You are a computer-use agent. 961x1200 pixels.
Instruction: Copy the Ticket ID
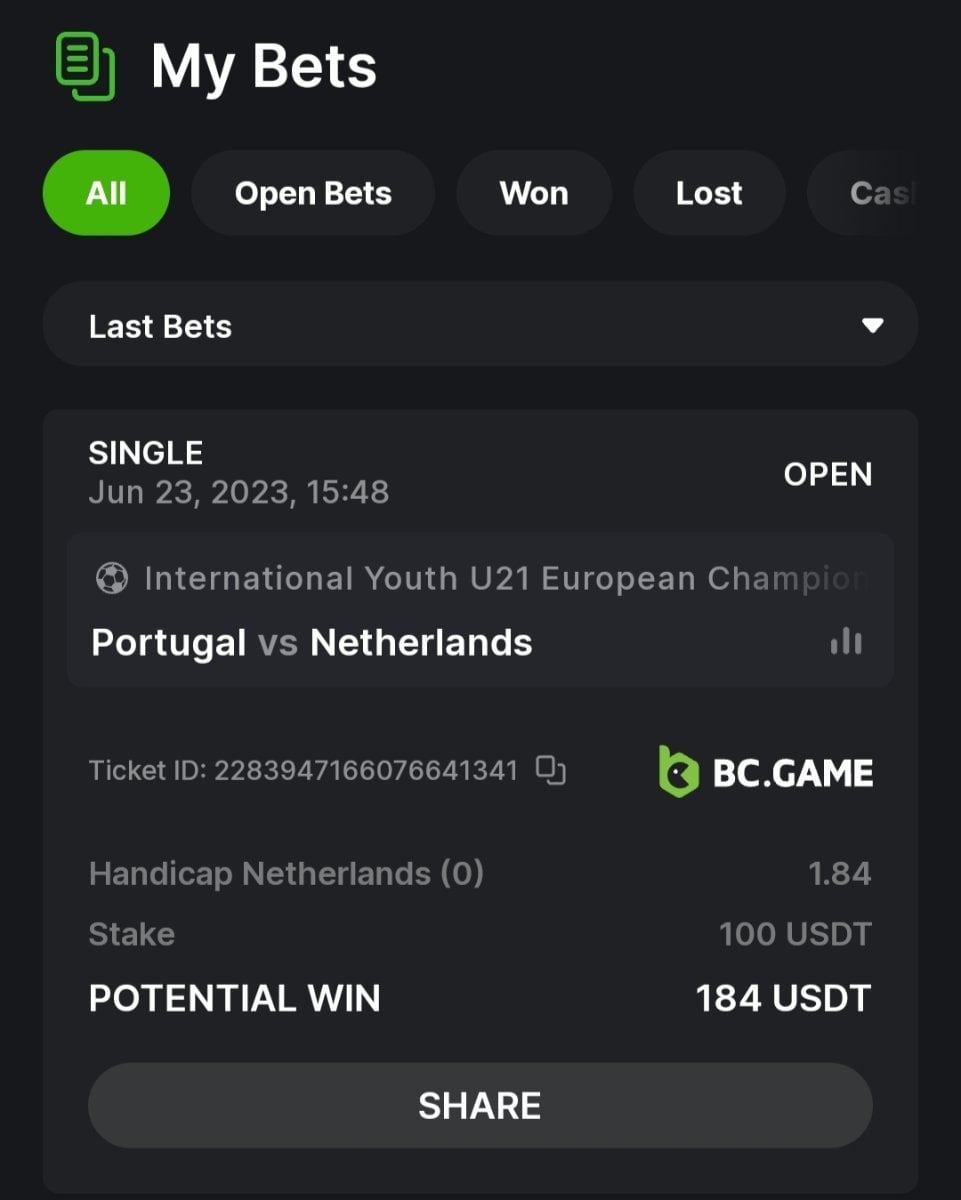[x=551, y=770]
